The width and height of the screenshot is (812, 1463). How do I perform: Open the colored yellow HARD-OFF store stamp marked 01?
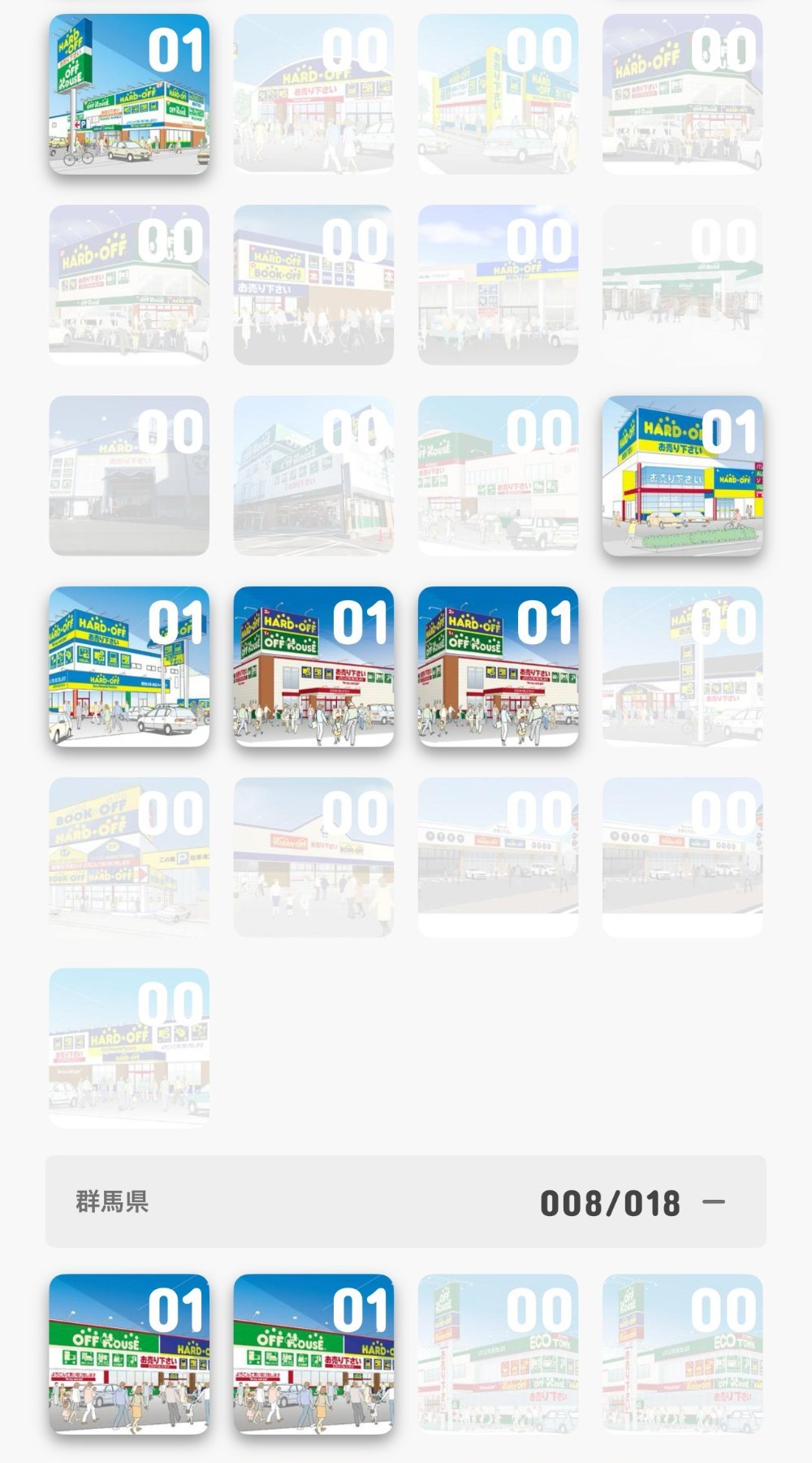tap(682, 476)
